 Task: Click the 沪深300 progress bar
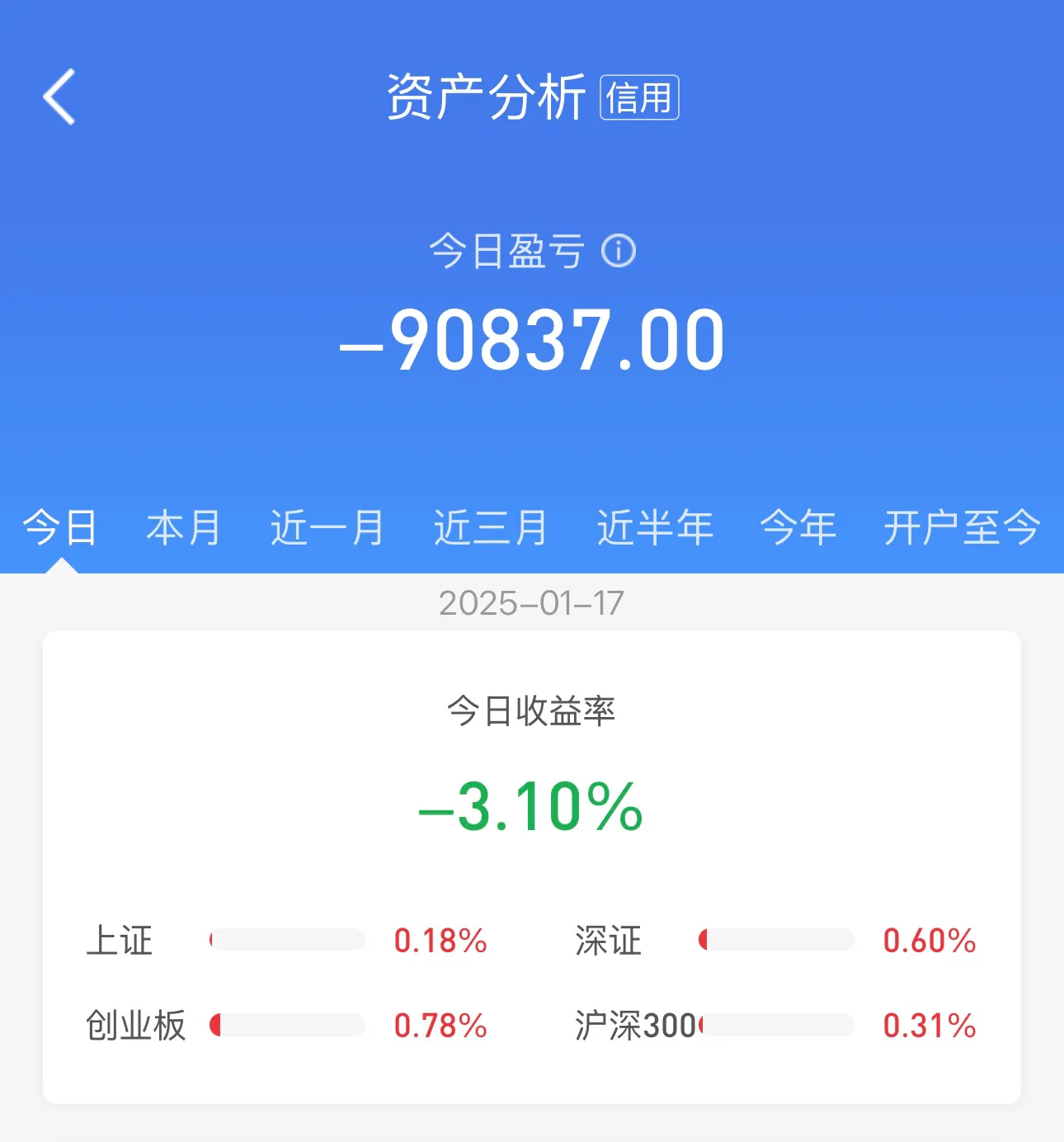776,1026
